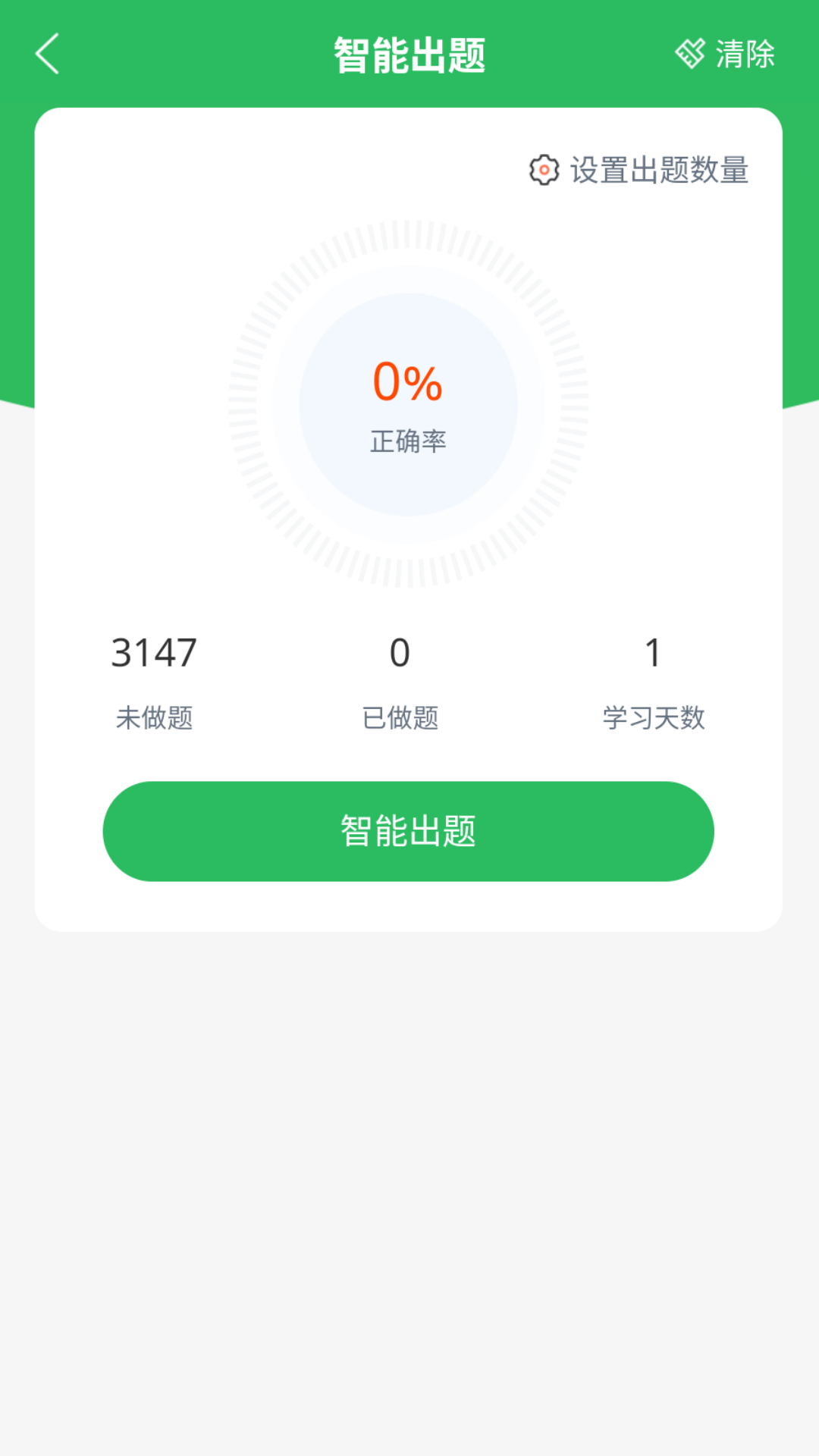Tap 设置出题数量 to set question quantity

coord(658,171)
